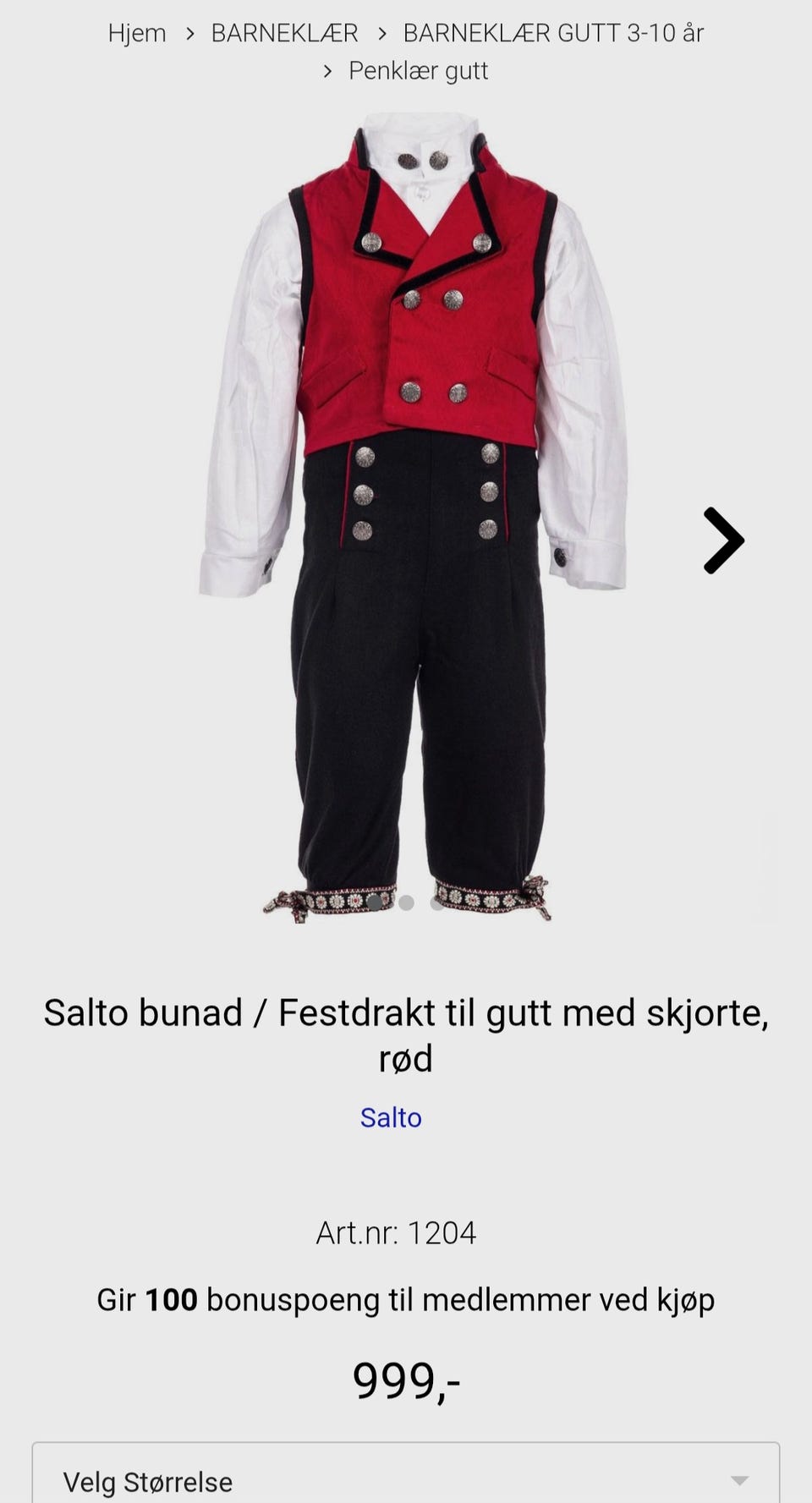This screenshot has height=1503, width=812.
Task: Click the breadcrumb arrow after BARNEKLÆR
Action: (381, 33)
